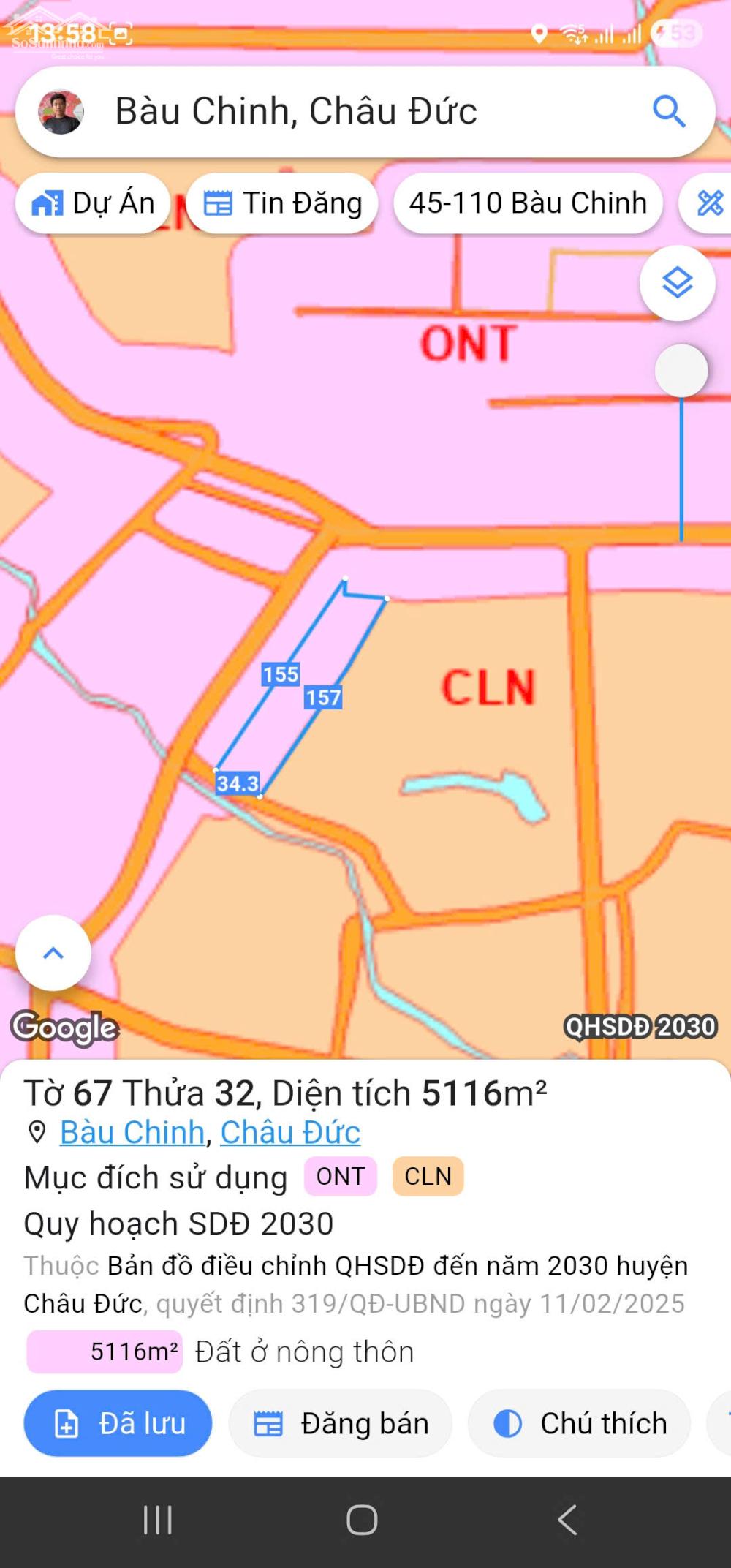This screenshot has height=1568, width=731.
Task: Tap the bookmark icon inside Đã lưu
Action: click(66, 1422)
